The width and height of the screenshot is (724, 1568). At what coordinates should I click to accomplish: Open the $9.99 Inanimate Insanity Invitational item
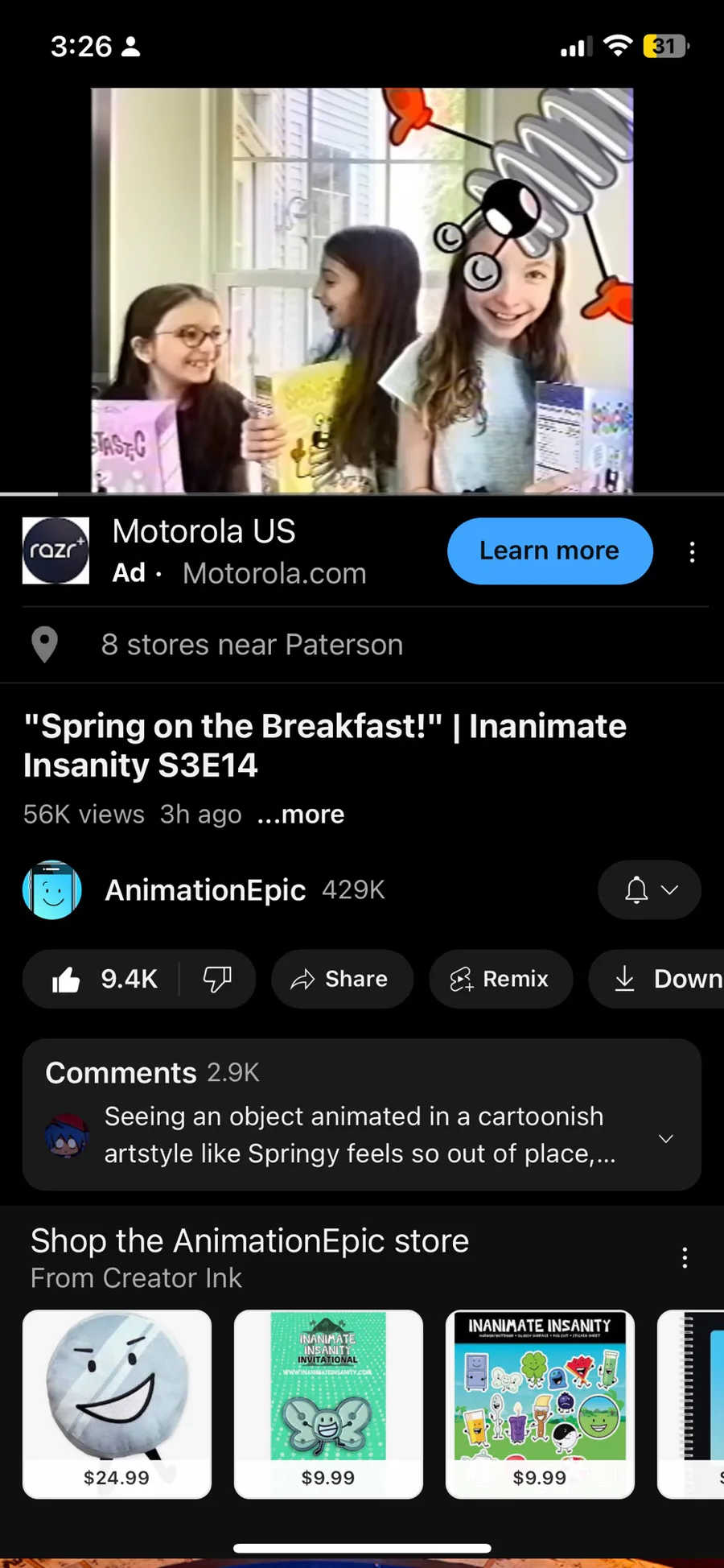328,1403
